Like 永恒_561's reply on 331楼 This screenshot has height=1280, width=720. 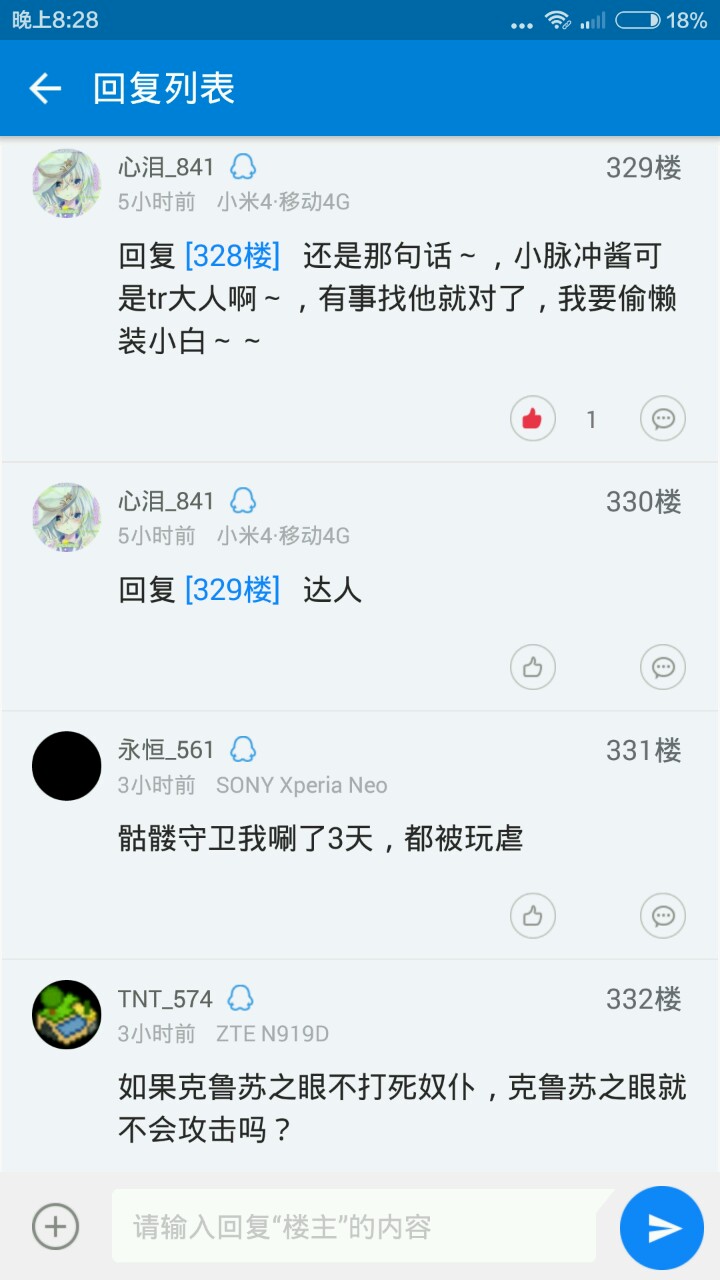[532, 915]
